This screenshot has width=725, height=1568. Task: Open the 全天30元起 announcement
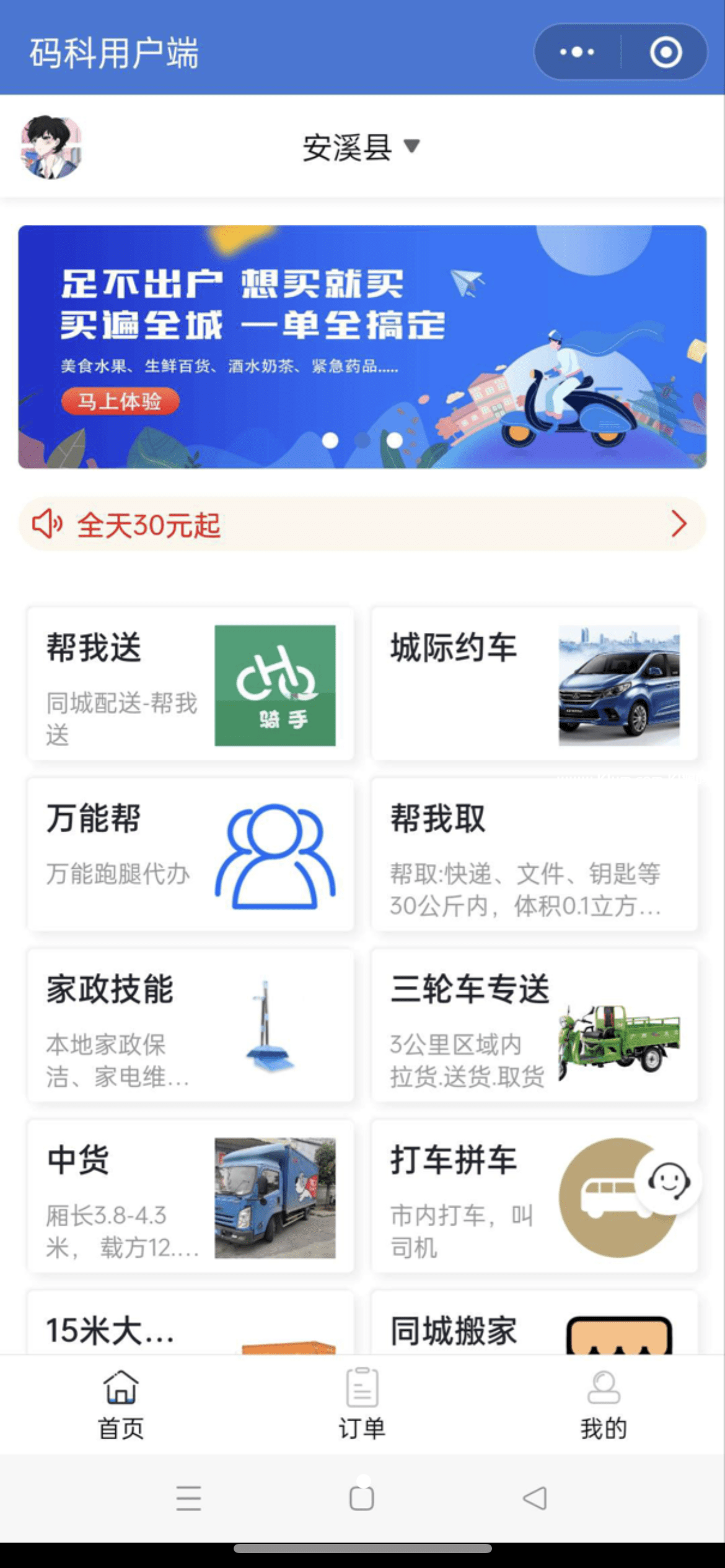coord(362,525)
